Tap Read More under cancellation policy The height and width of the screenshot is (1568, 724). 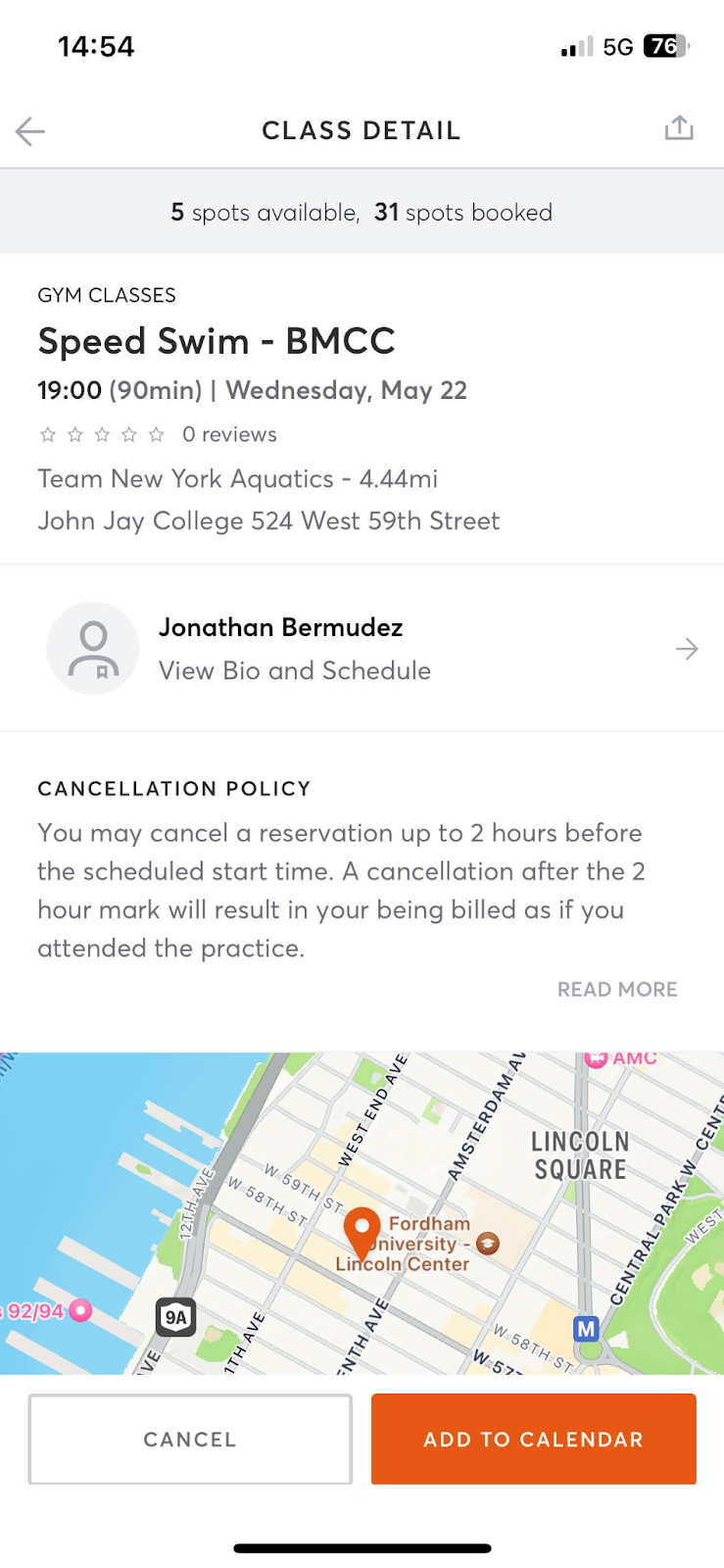tap(617, 990)
